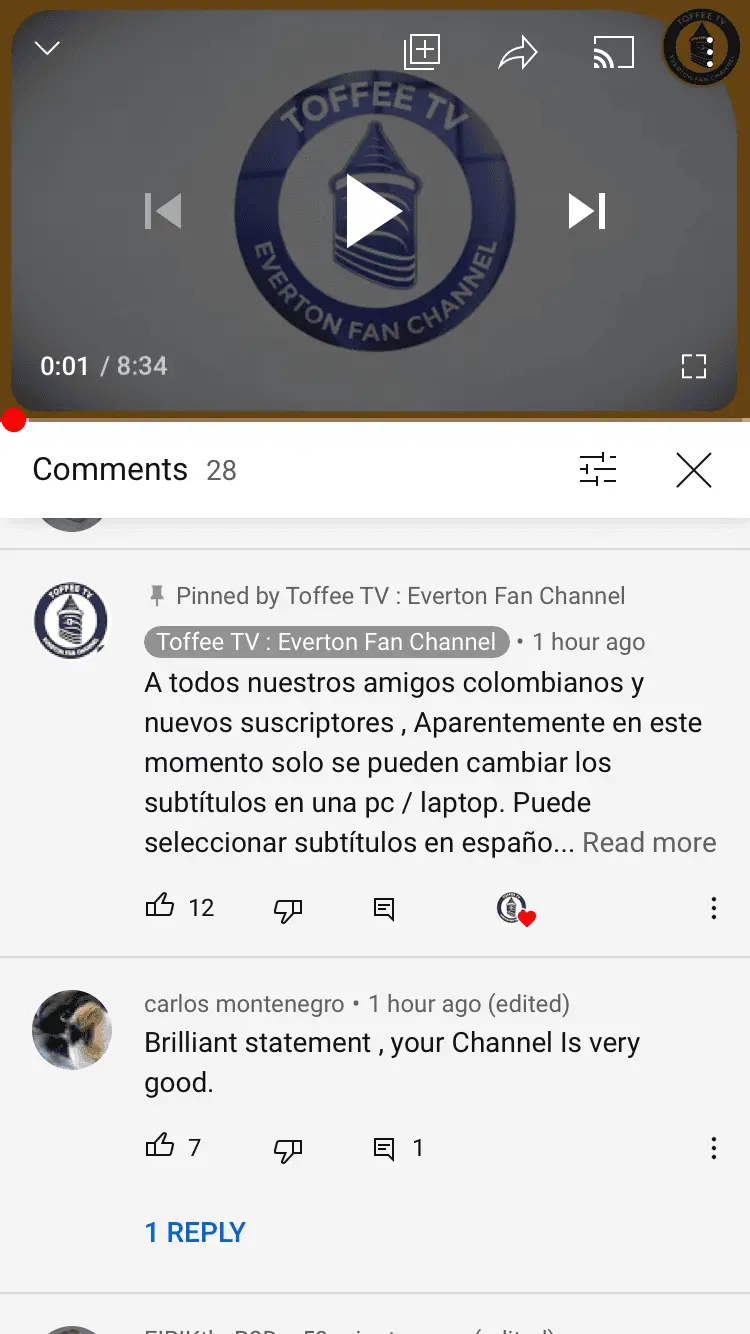750x1334 pixels.
Task: Open comment sort options
Action: click(x=598, y=469)
